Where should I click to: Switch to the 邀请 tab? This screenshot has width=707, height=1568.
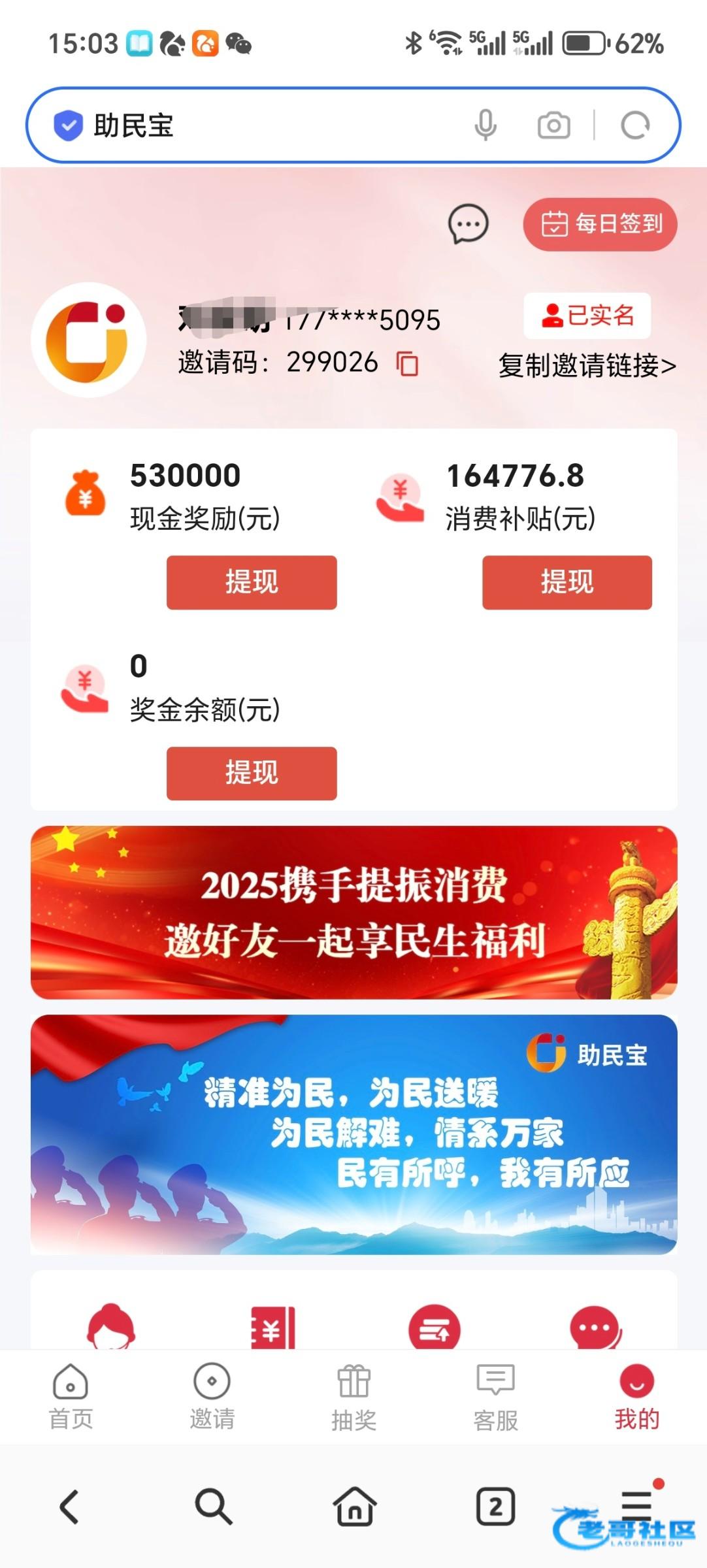pyautogui.click(x=212, y=1397)
